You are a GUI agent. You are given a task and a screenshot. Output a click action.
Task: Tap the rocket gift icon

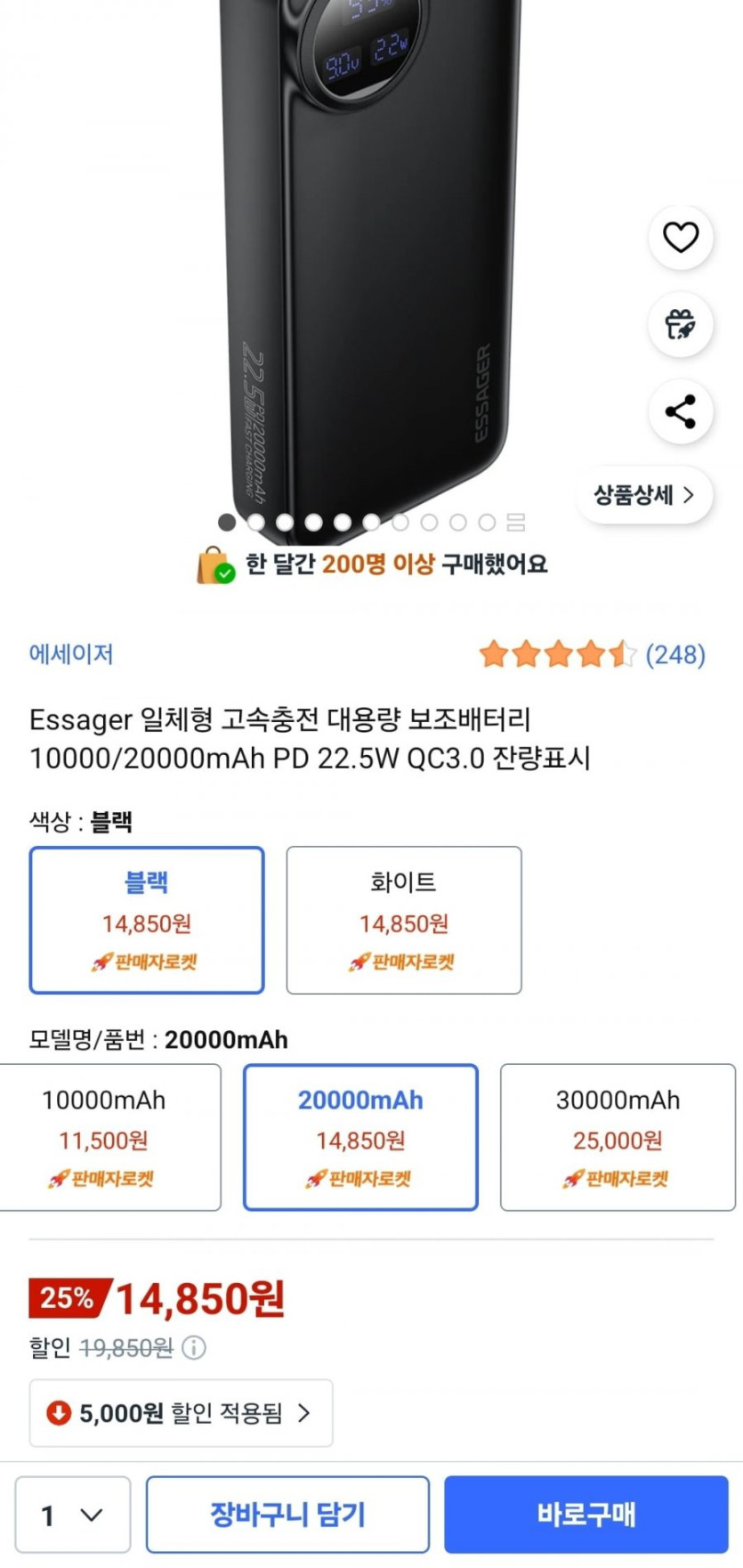tap(681, 324)
